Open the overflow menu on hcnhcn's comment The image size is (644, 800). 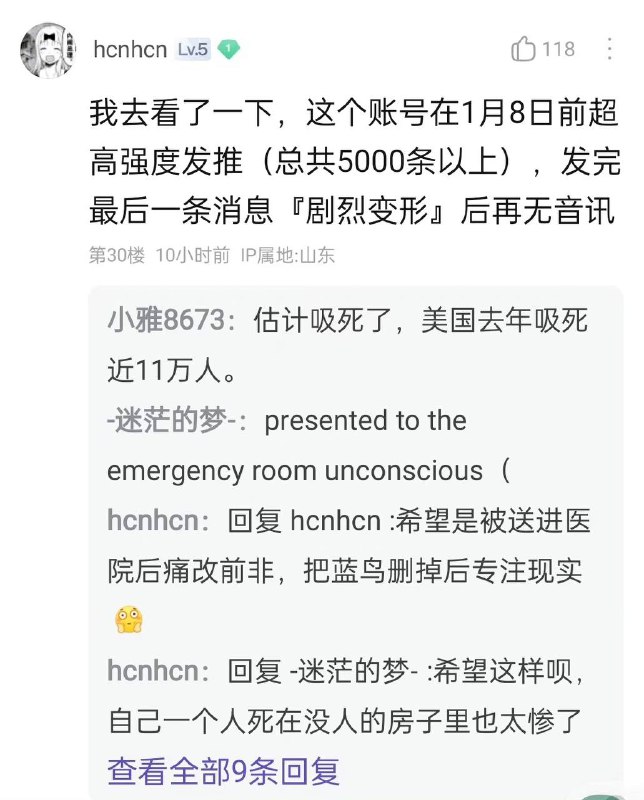click(609, 49)
